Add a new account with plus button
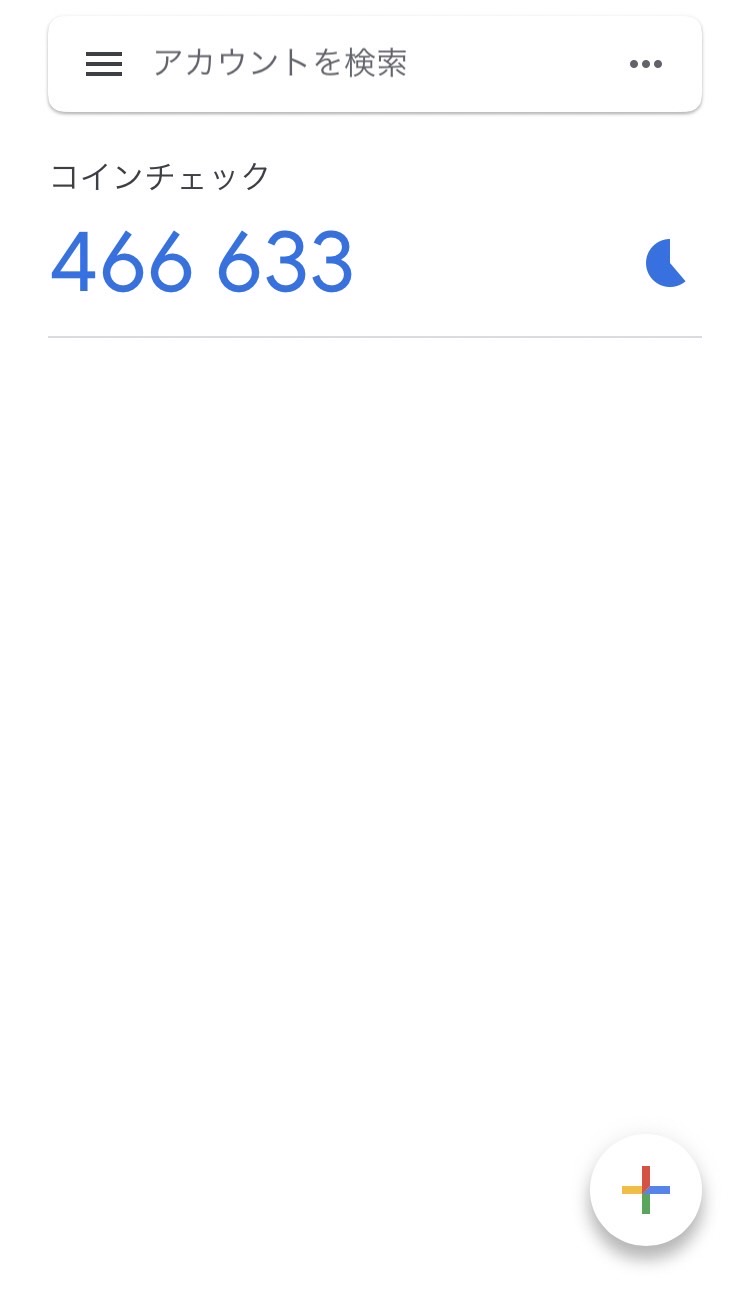750x1294 pixels. pyautogui.click(x=646, y=1190)
